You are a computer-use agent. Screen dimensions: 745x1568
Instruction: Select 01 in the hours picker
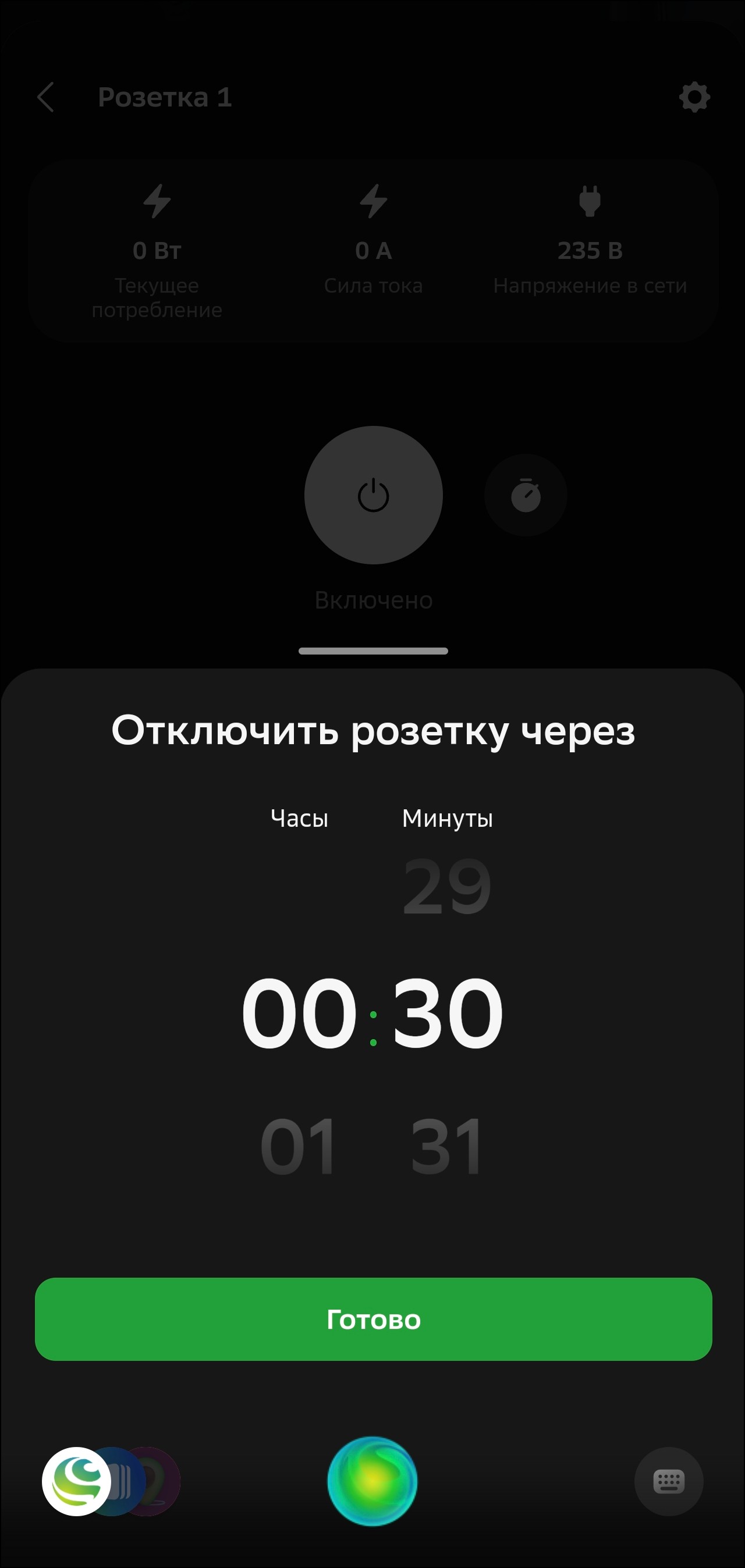click(298, 1147)
